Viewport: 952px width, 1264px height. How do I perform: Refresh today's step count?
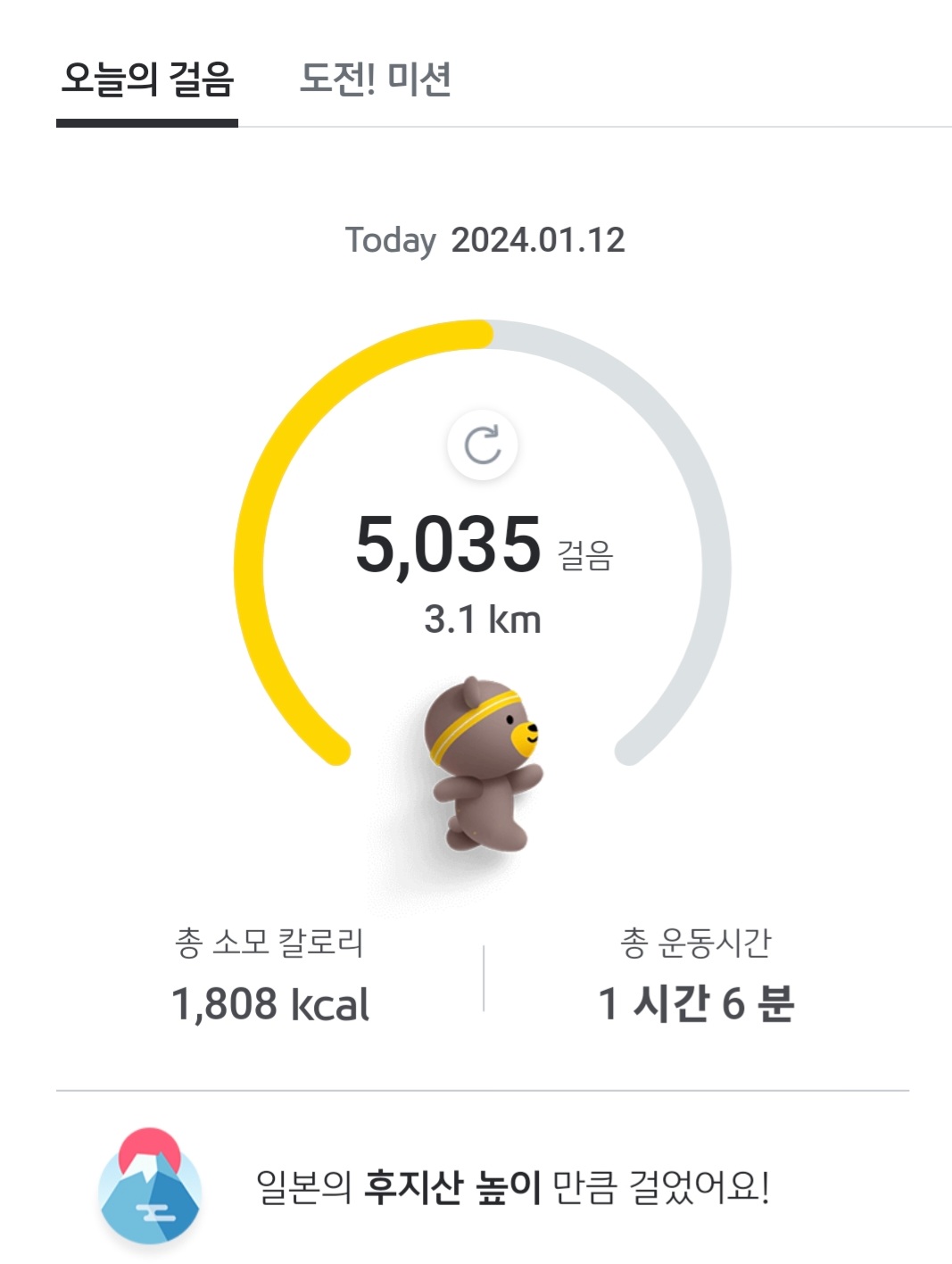click(483, 445)
